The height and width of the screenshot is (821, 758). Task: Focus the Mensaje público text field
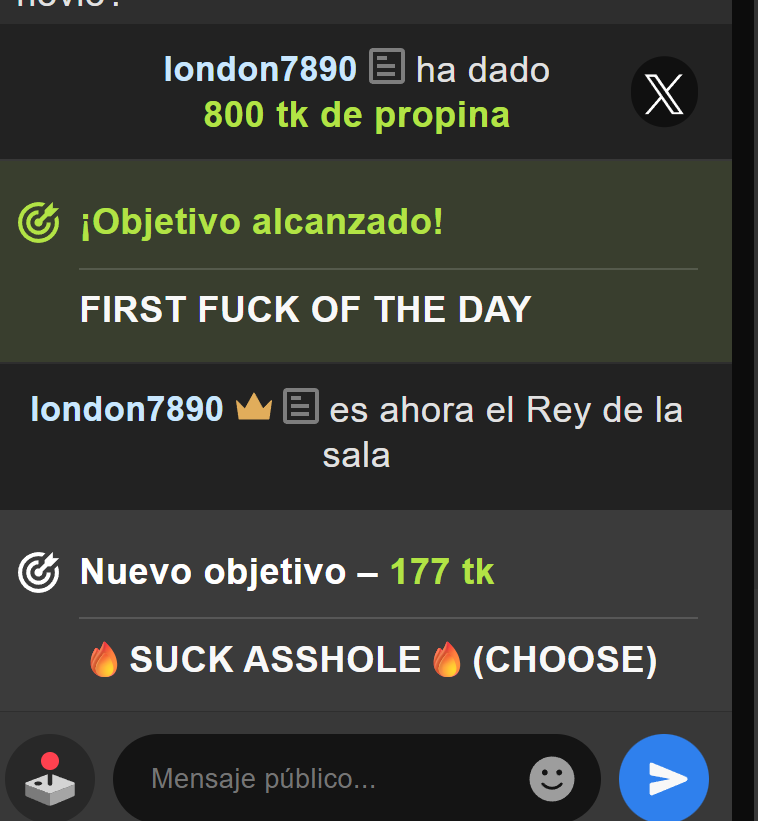[330, 779]
